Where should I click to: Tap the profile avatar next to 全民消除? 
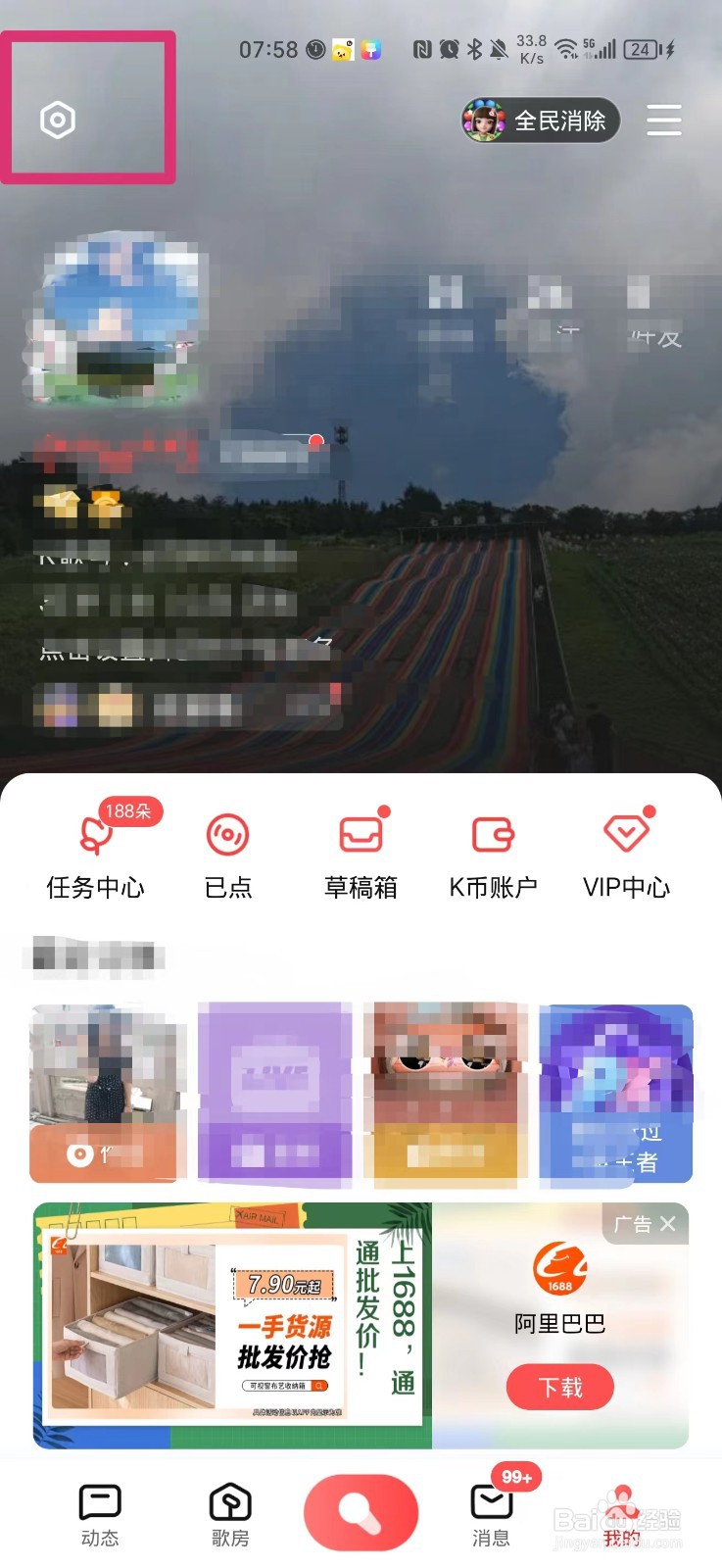[x=483, y=120]
